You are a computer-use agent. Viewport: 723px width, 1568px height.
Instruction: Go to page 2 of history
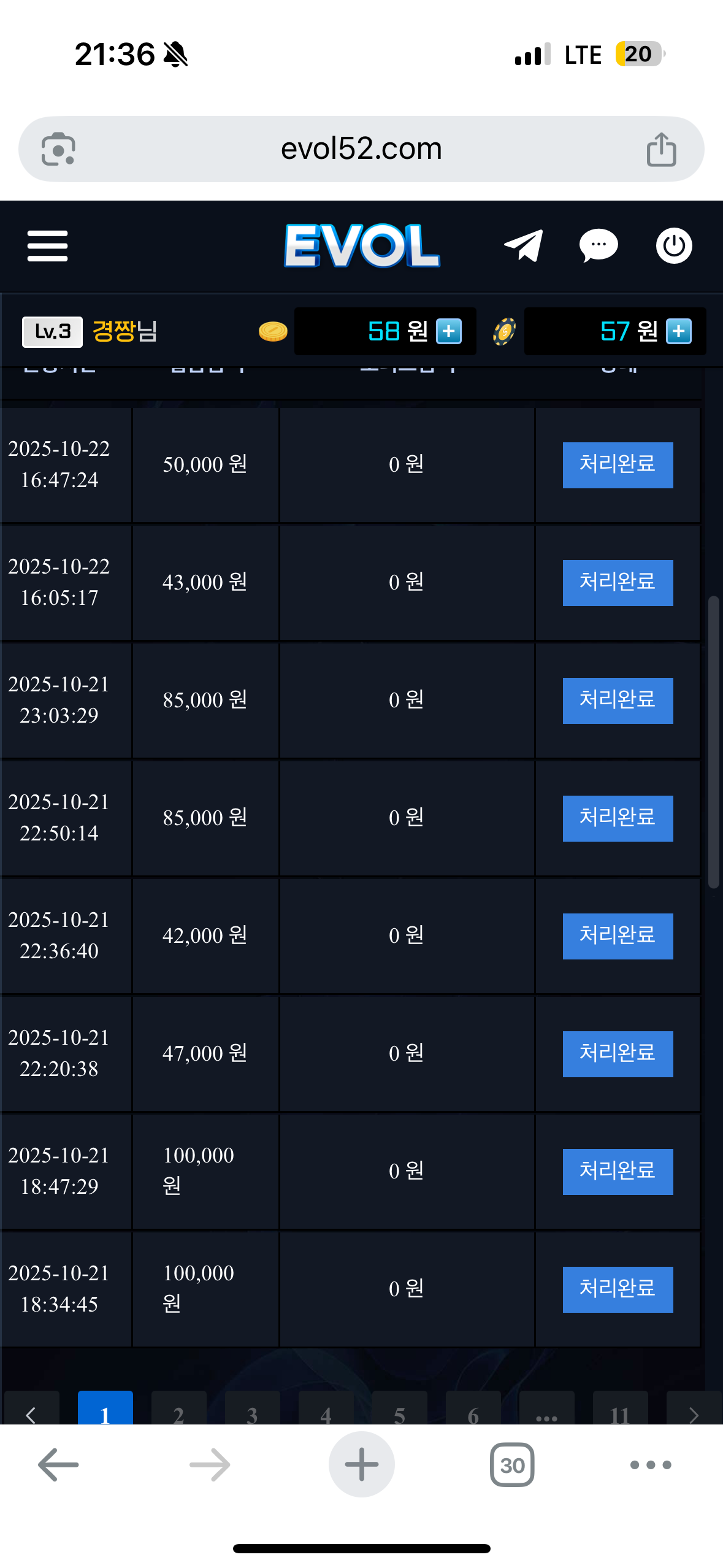tap(178, 1410)
